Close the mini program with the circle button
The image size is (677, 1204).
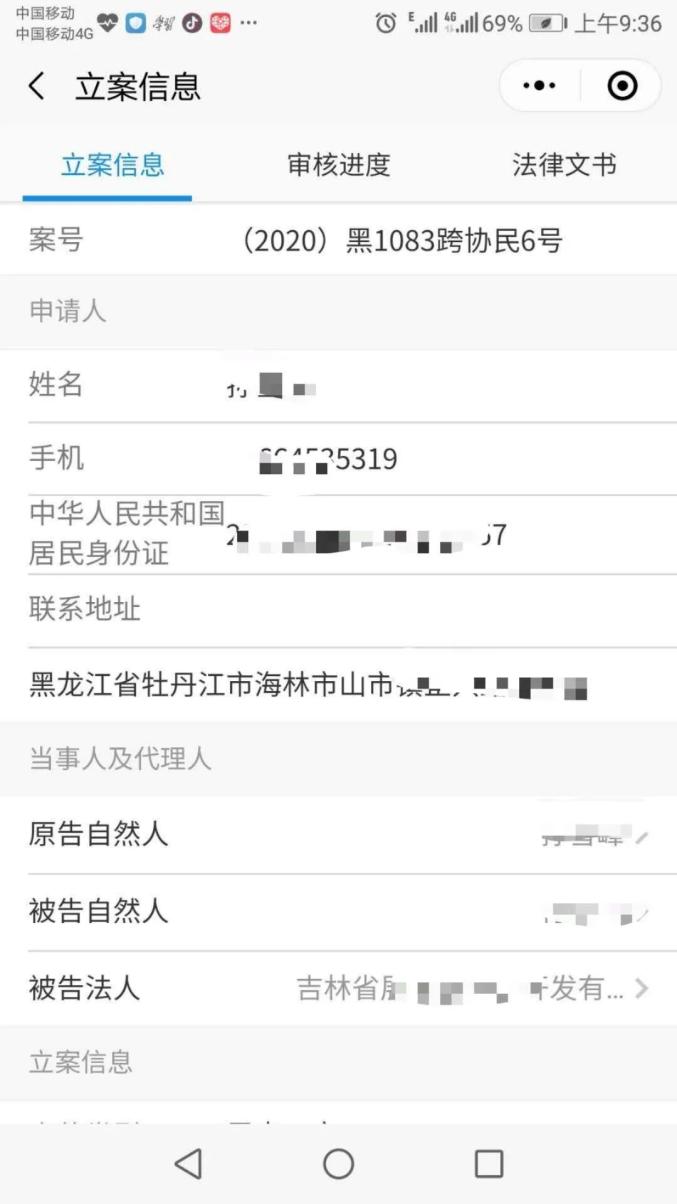point(622,86)
